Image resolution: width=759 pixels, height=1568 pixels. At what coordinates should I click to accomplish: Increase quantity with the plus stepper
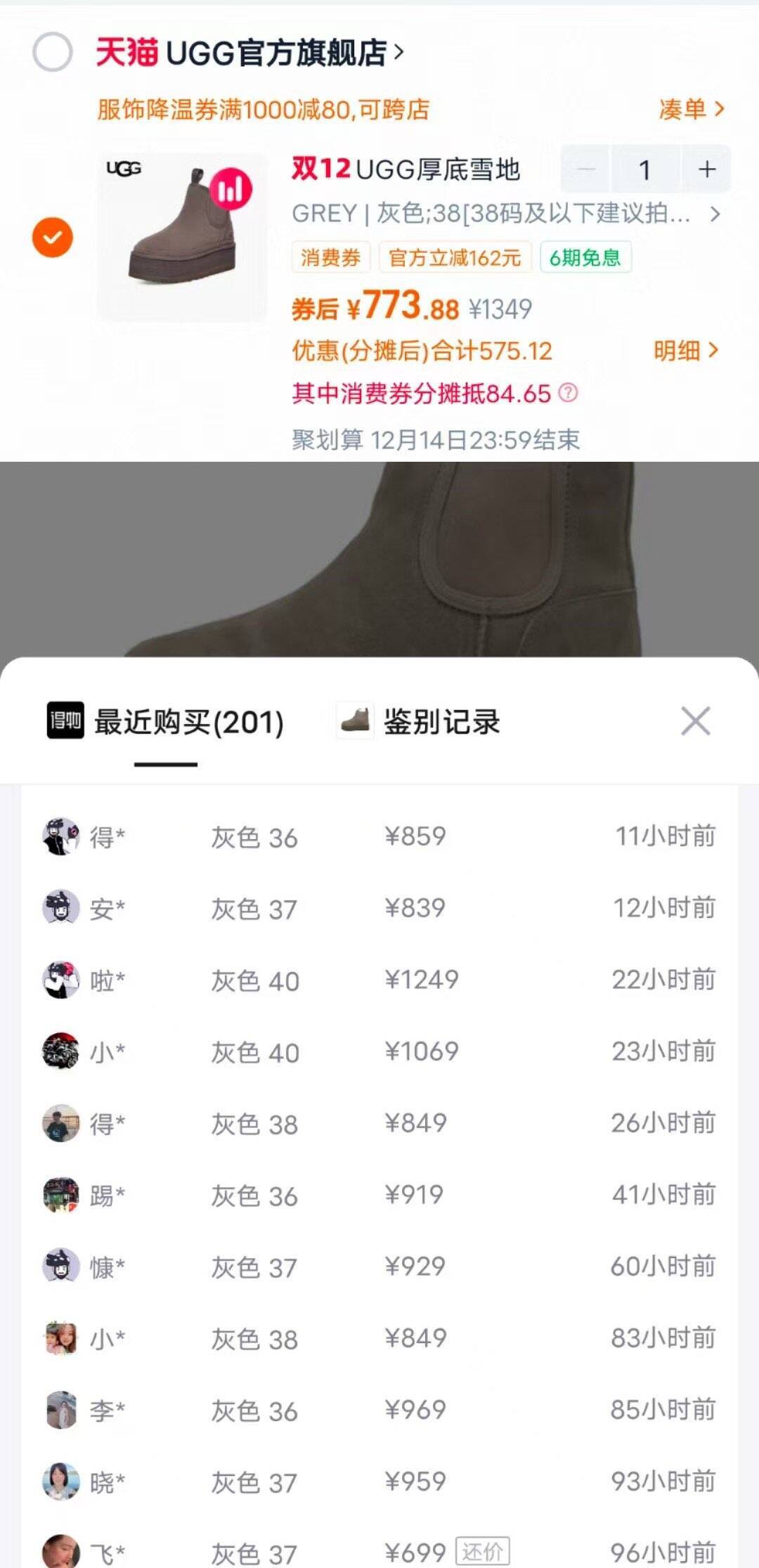[705, 169]
